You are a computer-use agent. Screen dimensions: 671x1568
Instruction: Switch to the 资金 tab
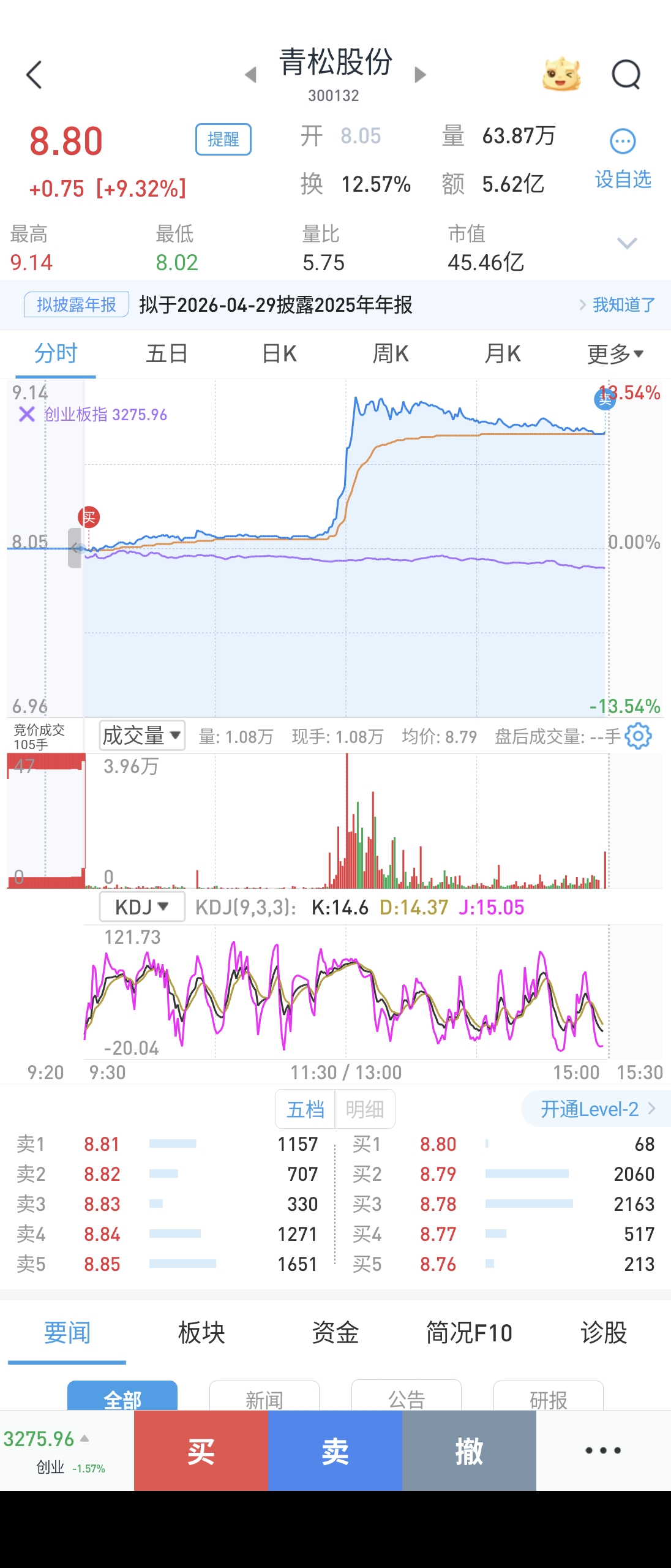[335, 1333]
